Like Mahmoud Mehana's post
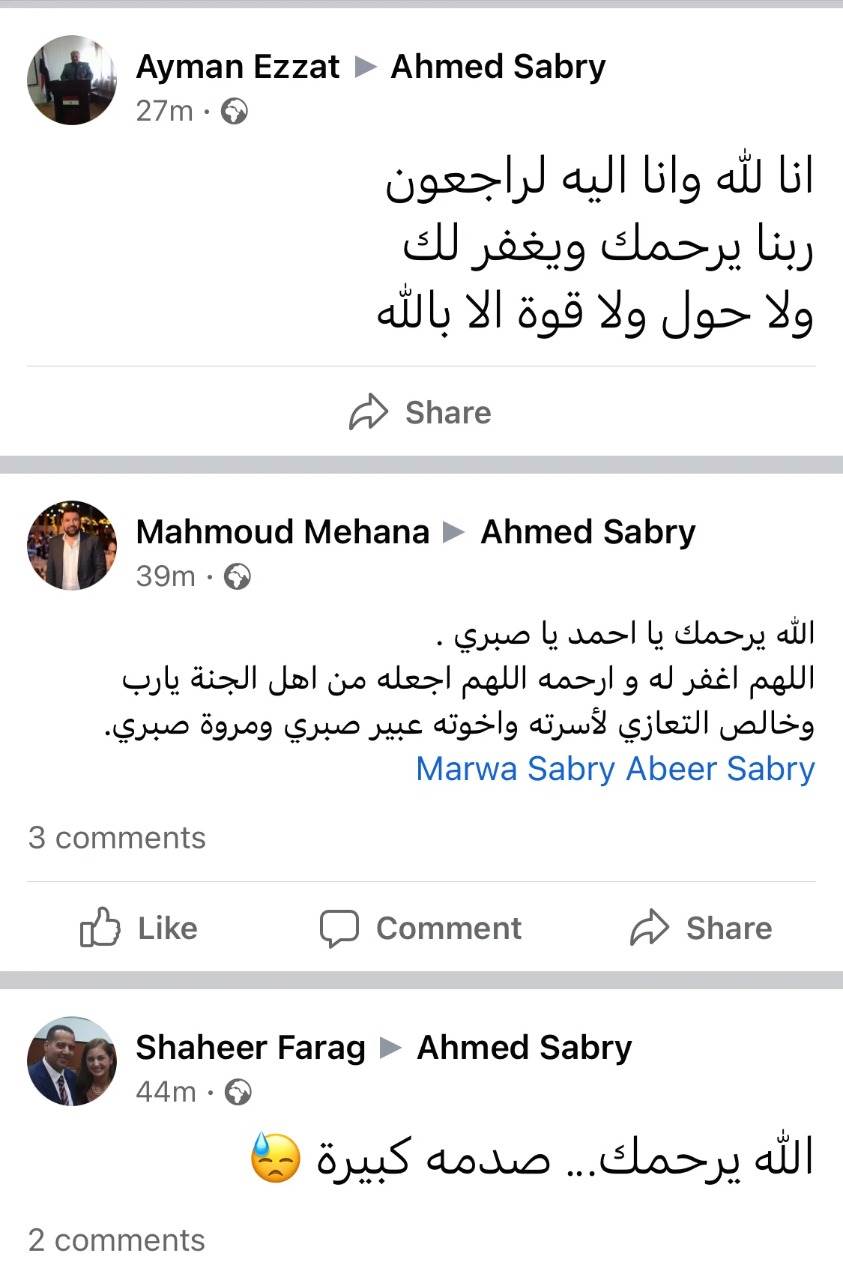 click(139, 928)
